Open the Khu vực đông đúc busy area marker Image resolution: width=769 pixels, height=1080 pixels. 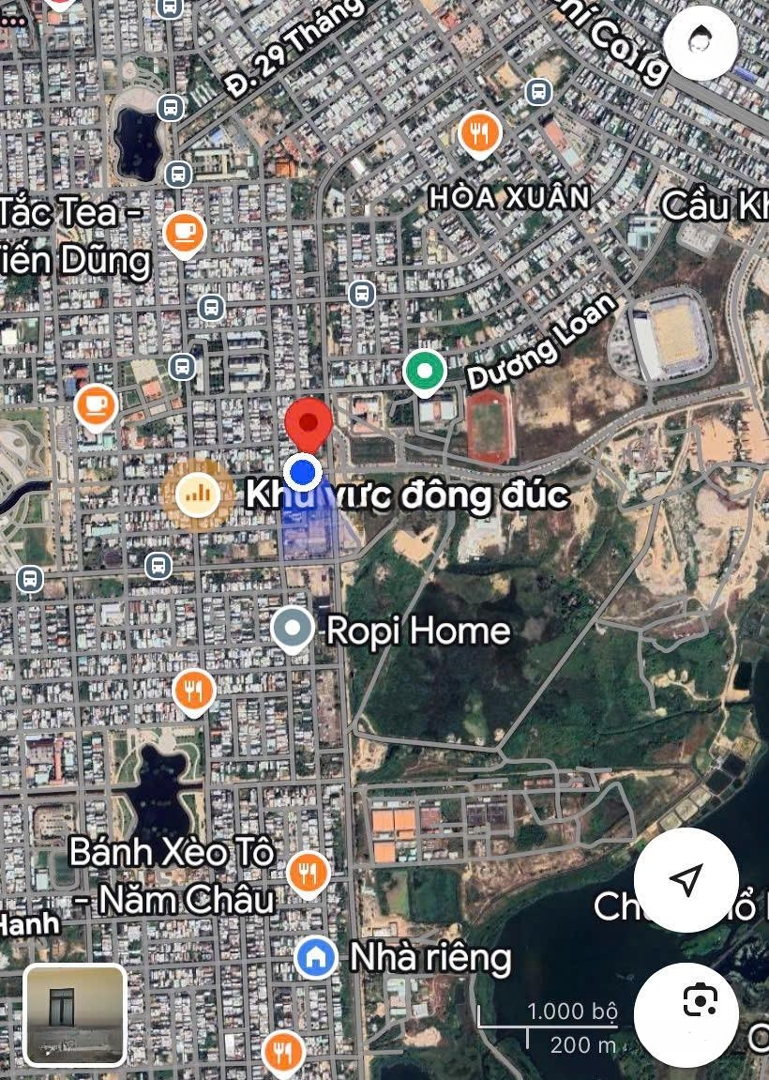(x=197, y=492)
